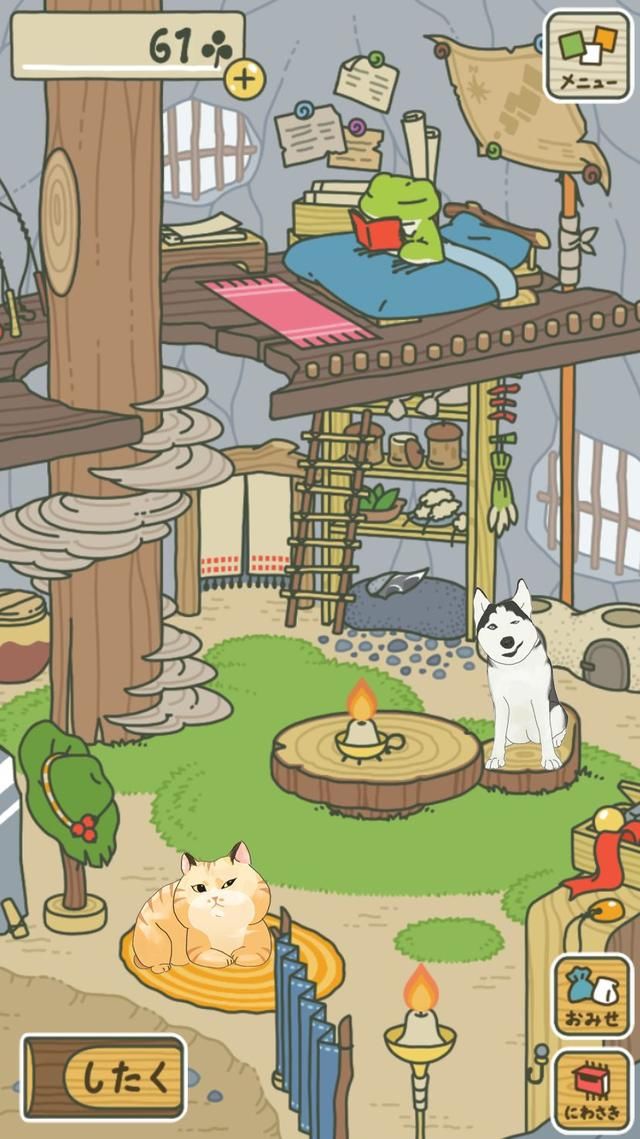Go to the おみせ shop
Image resolution: width=640 pixels, height=1139 pixels.
[592, 996]
